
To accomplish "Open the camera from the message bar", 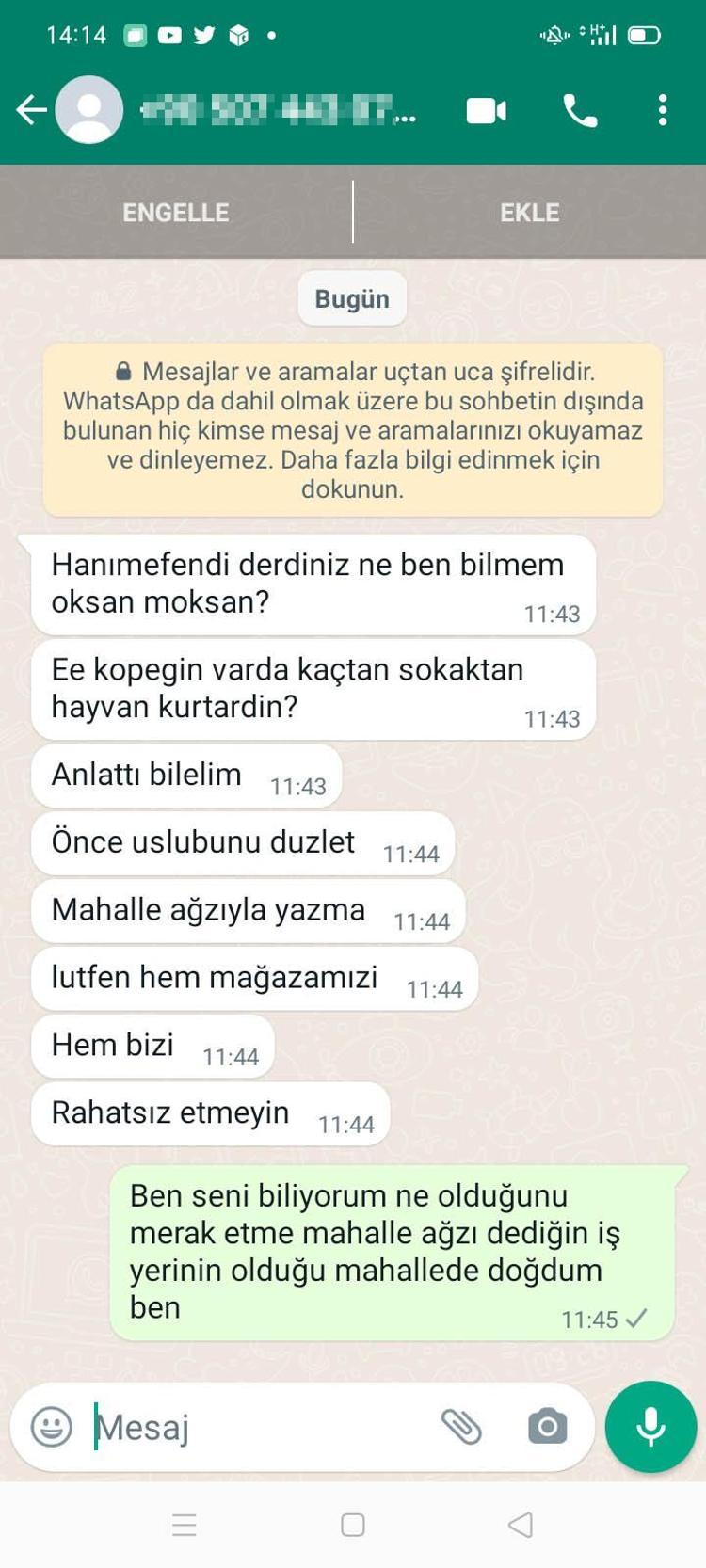I will 547,1427.
